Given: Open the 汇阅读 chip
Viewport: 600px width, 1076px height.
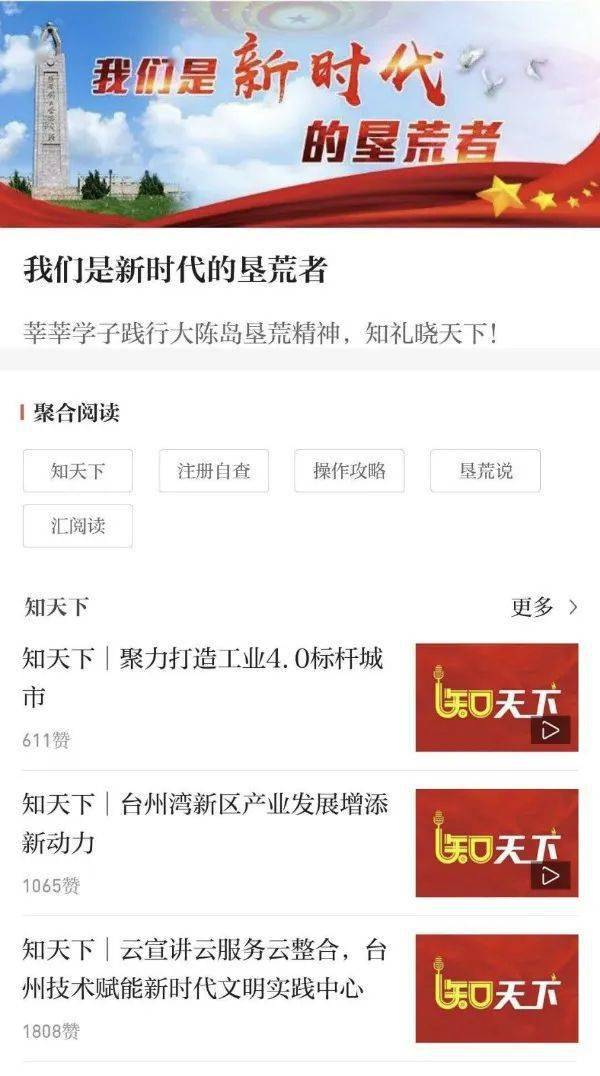Looking at the screenshot, I should 78,526.
